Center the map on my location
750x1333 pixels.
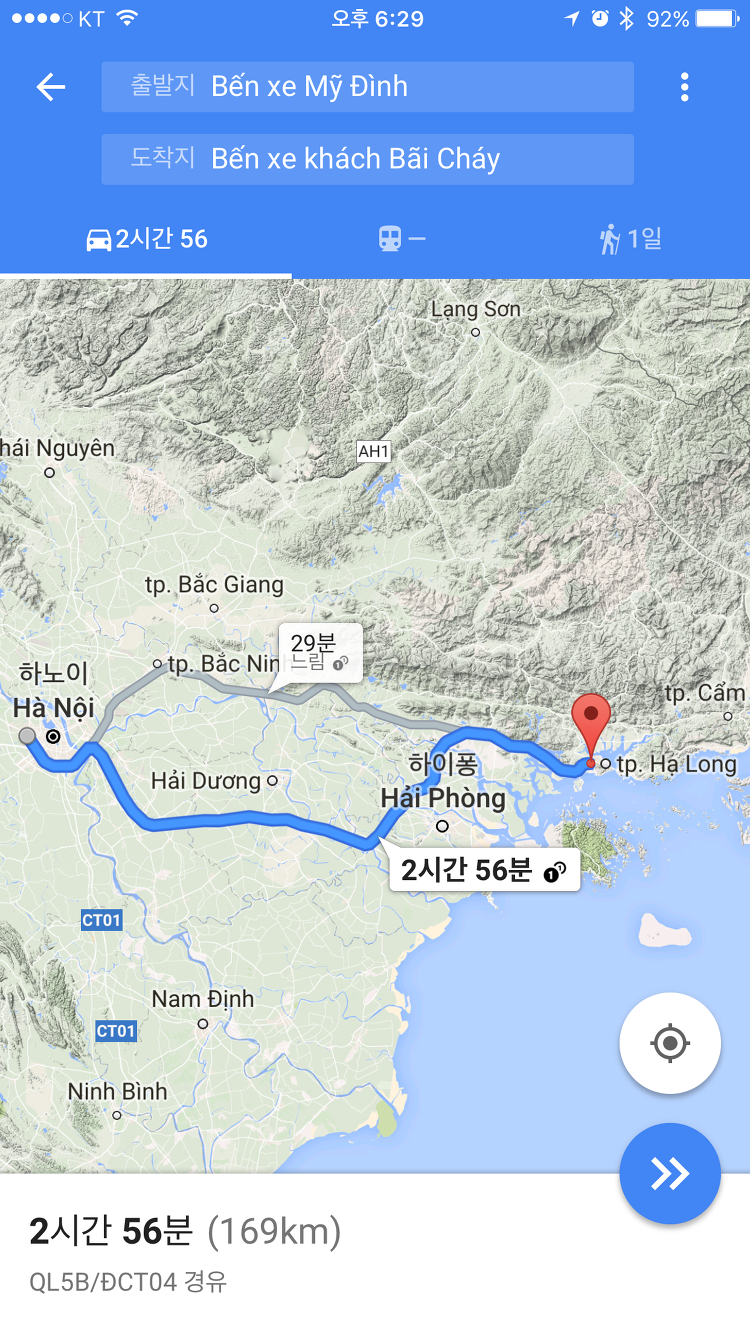pos(670,1043)
